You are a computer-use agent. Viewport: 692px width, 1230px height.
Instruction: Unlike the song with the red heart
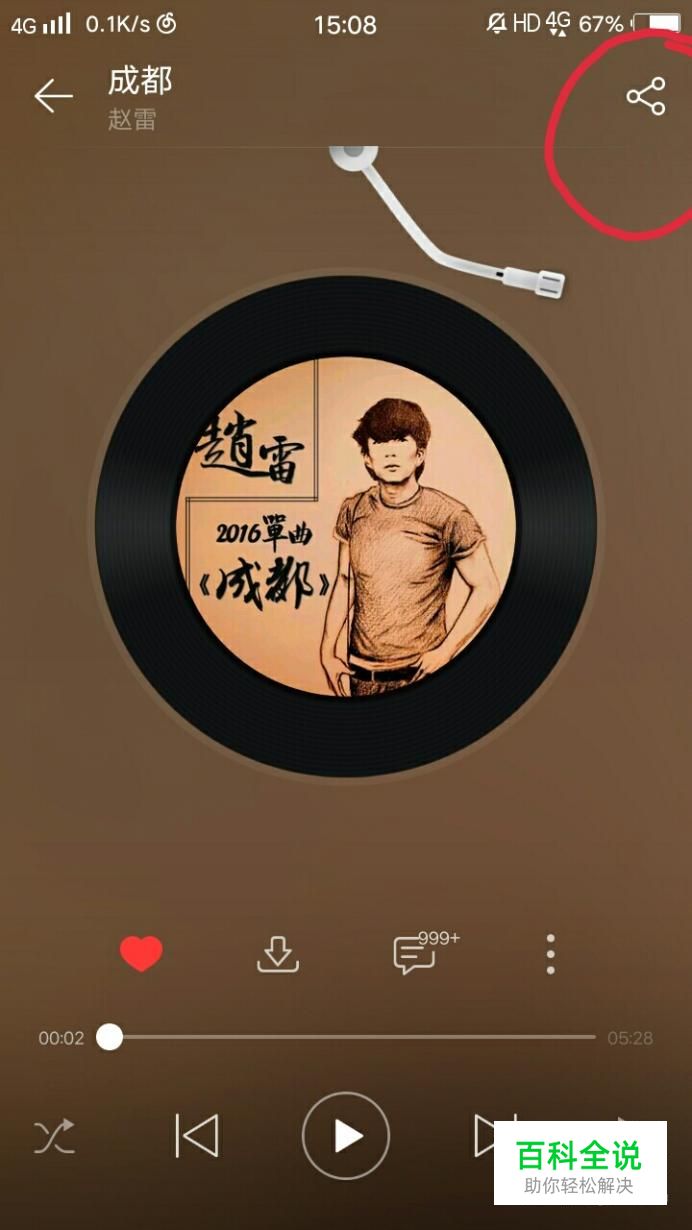pos(141,954)
